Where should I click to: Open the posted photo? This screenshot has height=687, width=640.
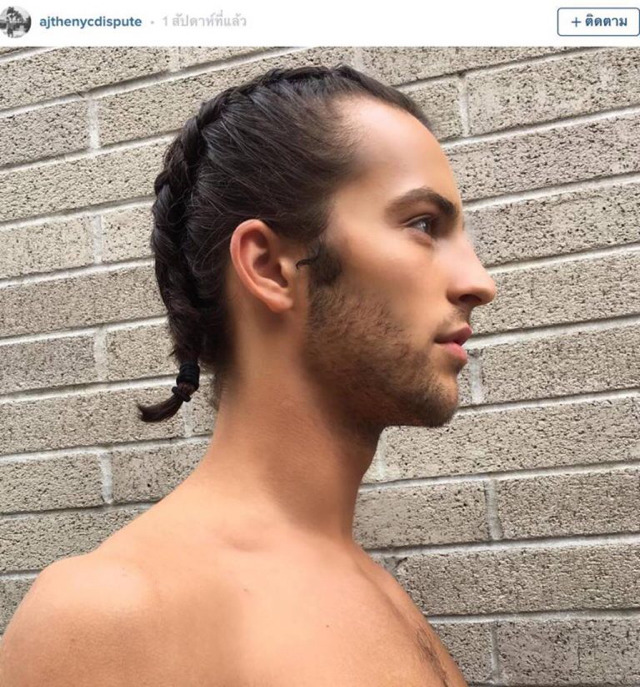pos(320,366)
